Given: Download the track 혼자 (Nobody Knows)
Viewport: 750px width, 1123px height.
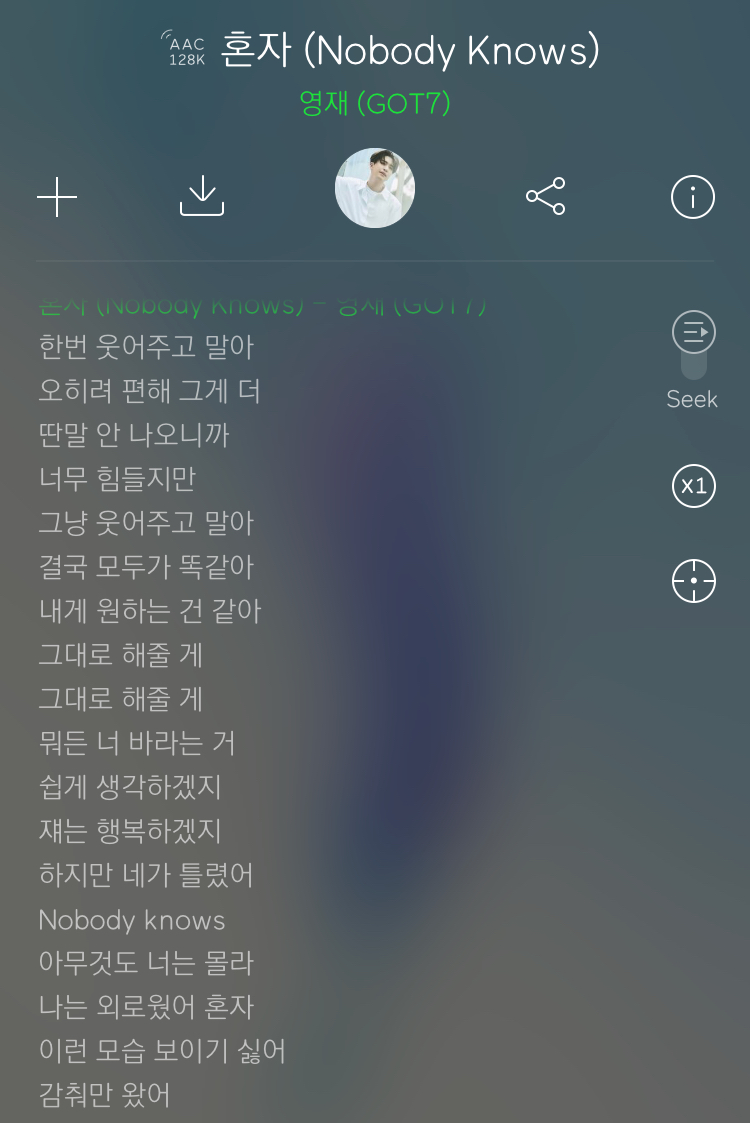Looking at the screenshot, I should (201, 197).
